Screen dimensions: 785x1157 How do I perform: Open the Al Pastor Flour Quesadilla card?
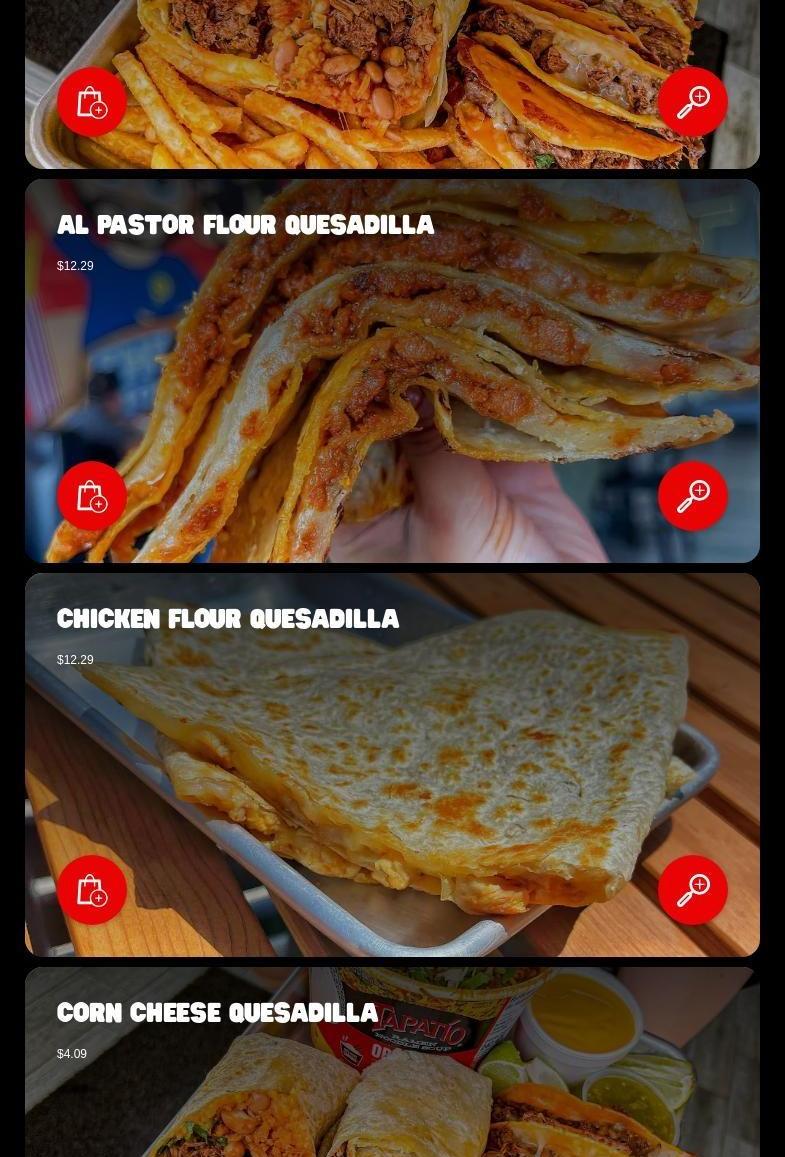pyautogui.click(x=392, y=370)
